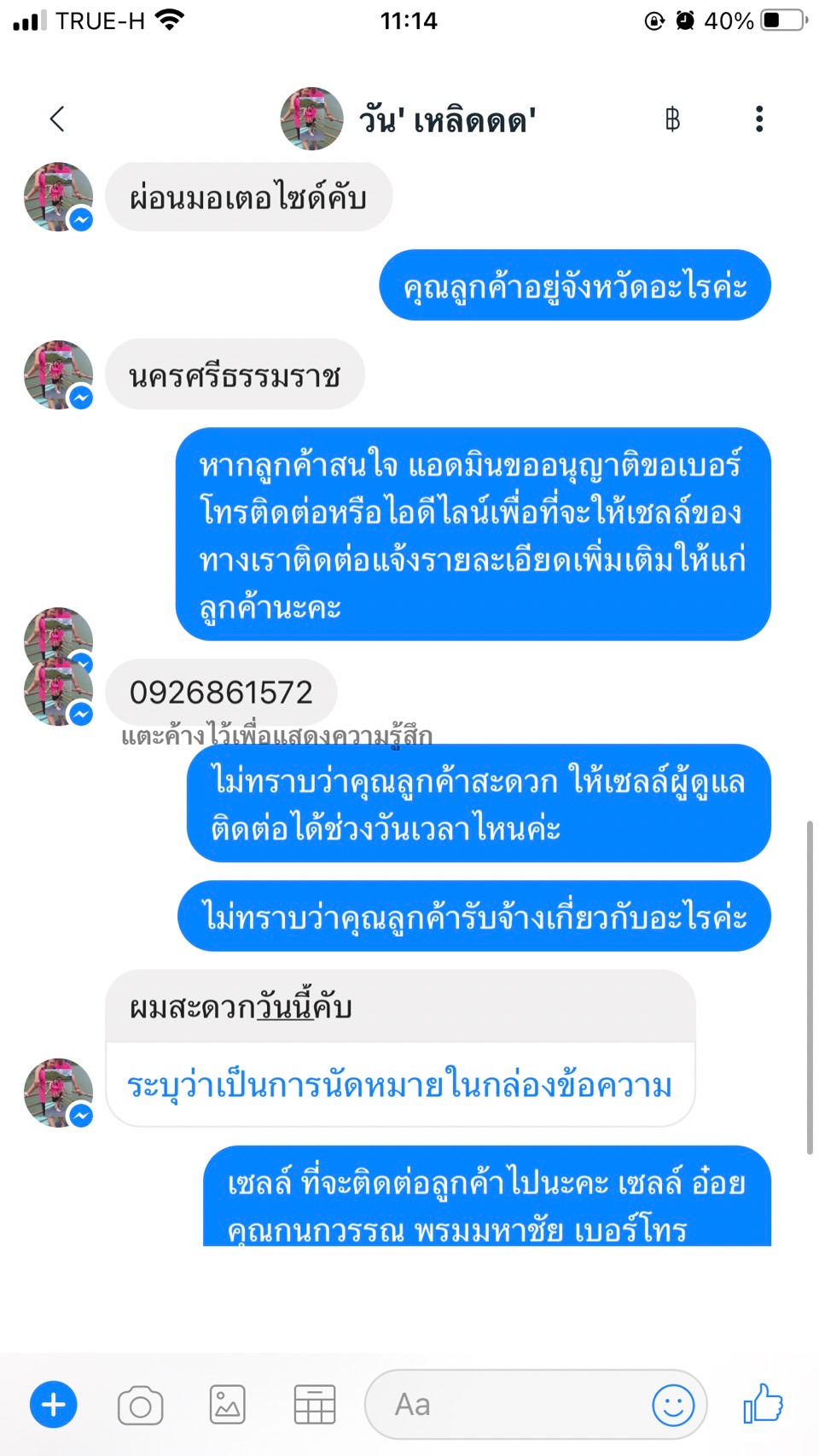Open the three-dot overflow menu
This screenshot has height=1456, width=819.
758,119
